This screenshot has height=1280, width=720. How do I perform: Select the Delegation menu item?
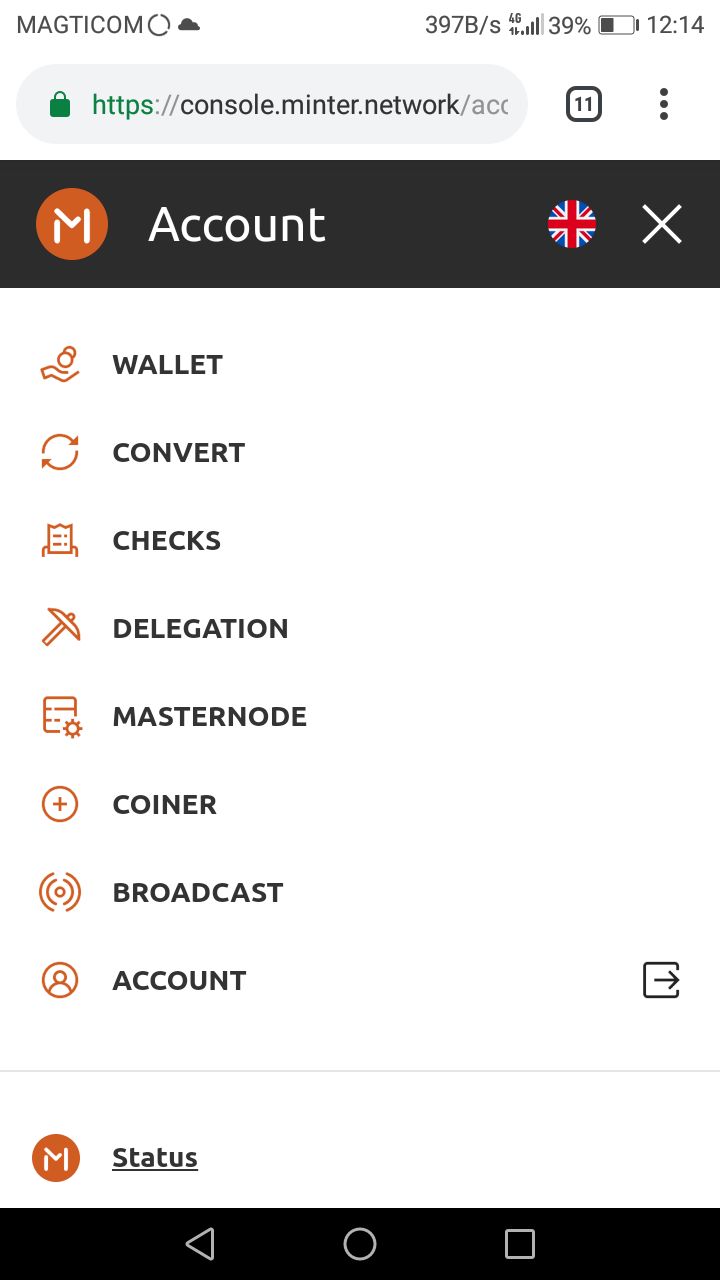click(200, 629)
